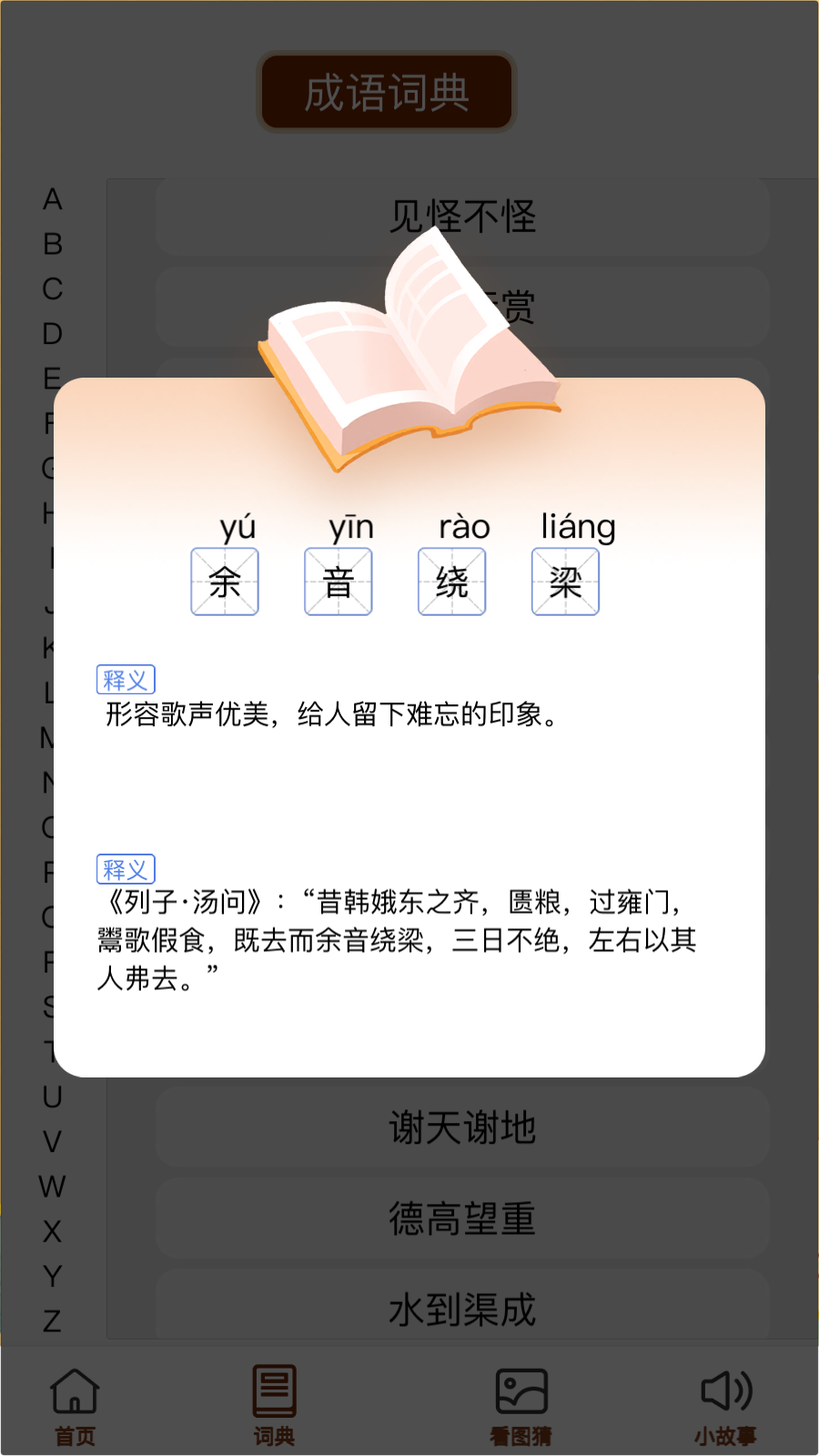Open the idiom 水到渠成
The height and width of the screenshot is (1456, 819).
pos(462,1309)
